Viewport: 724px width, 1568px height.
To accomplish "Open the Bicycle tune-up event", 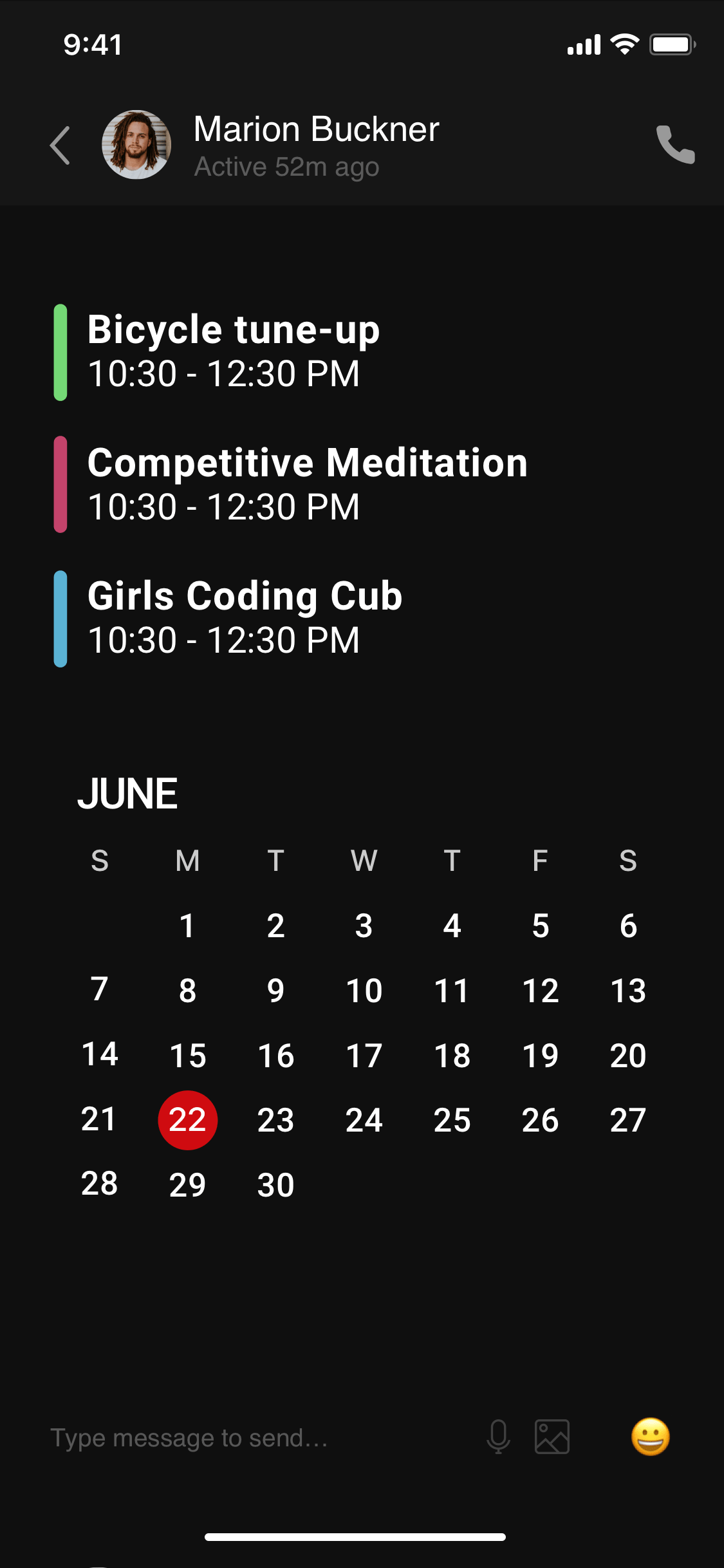I will pyautogui.click(x=234, y=351).
